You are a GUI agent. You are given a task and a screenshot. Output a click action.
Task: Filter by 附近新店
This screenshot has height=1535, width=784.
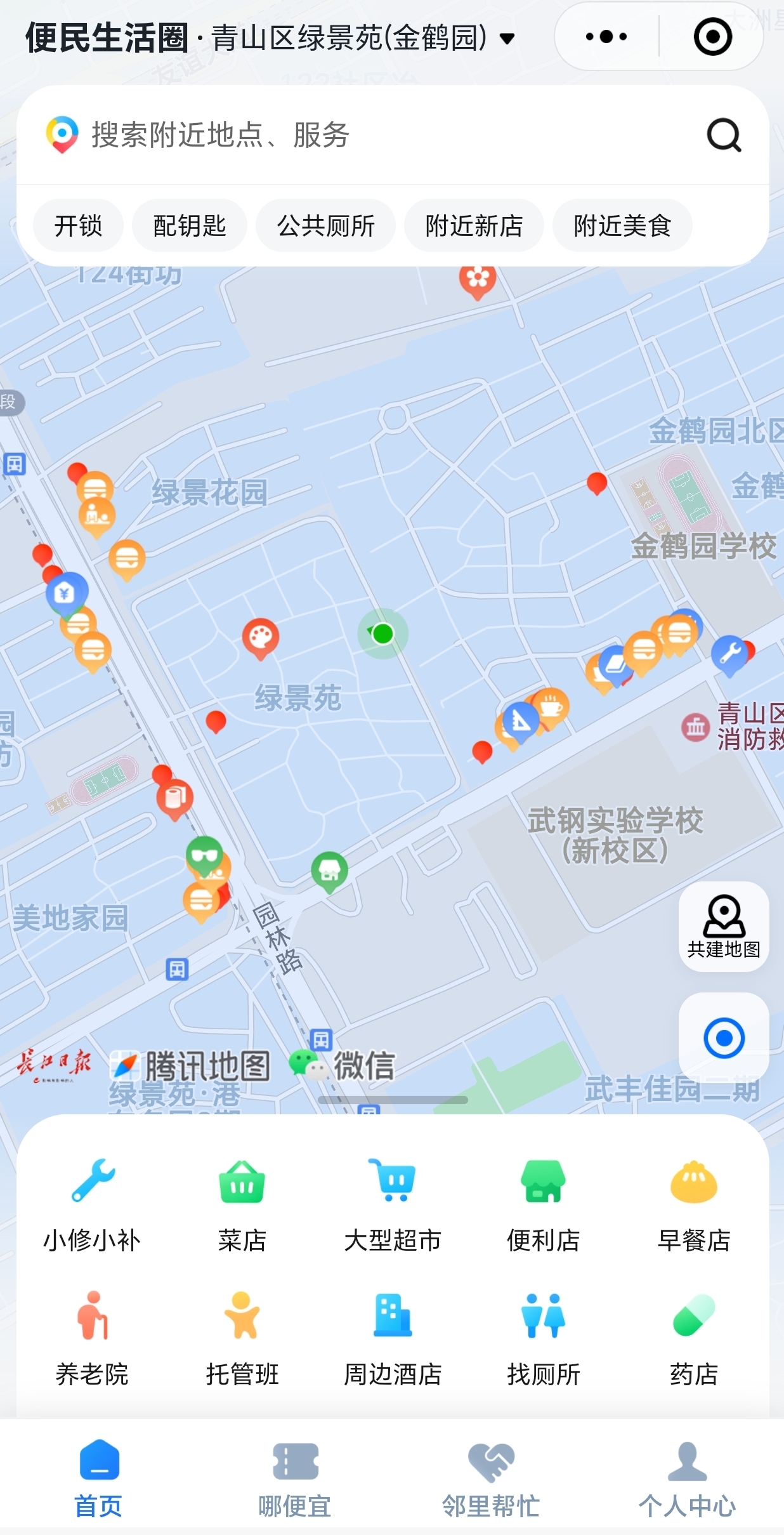click(x=474, y=226)
